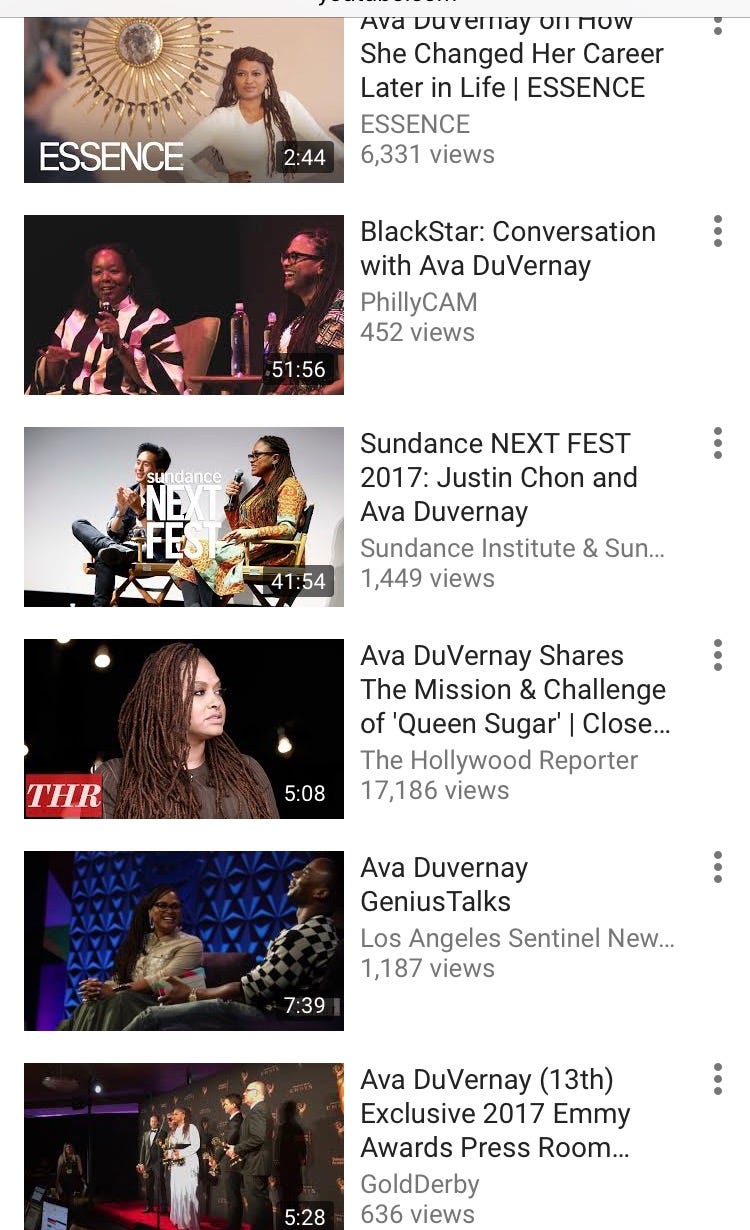750x1230 pixels.
Task: Open the 'Mission & Challenge of Queen Sugar' title
Action: pos(513,690)
